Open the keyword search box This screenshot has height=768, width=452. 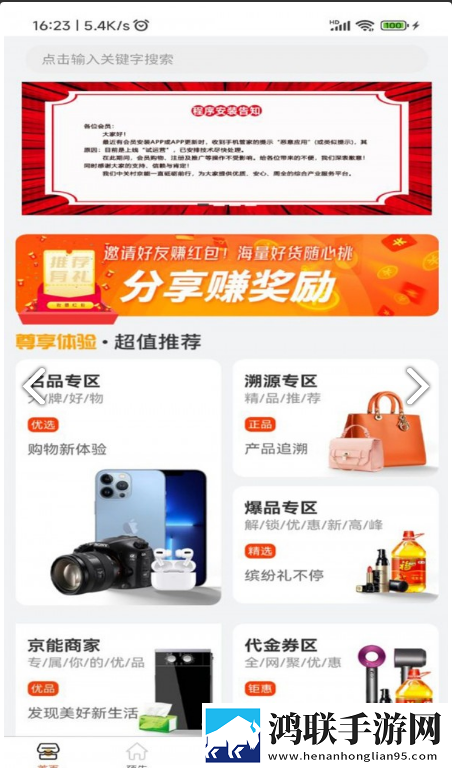(227, 59)
